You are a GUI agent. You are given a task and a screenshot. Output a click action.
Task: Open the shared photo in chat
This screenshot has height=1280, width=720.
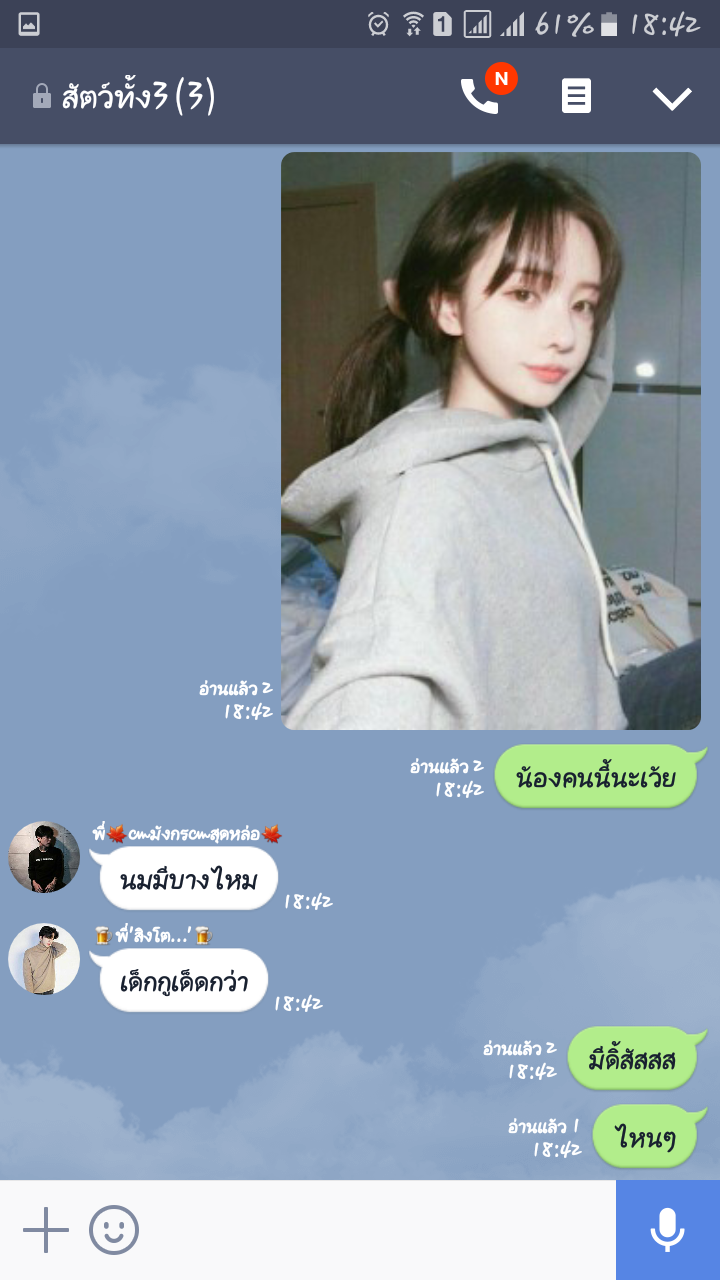[490, 440]
